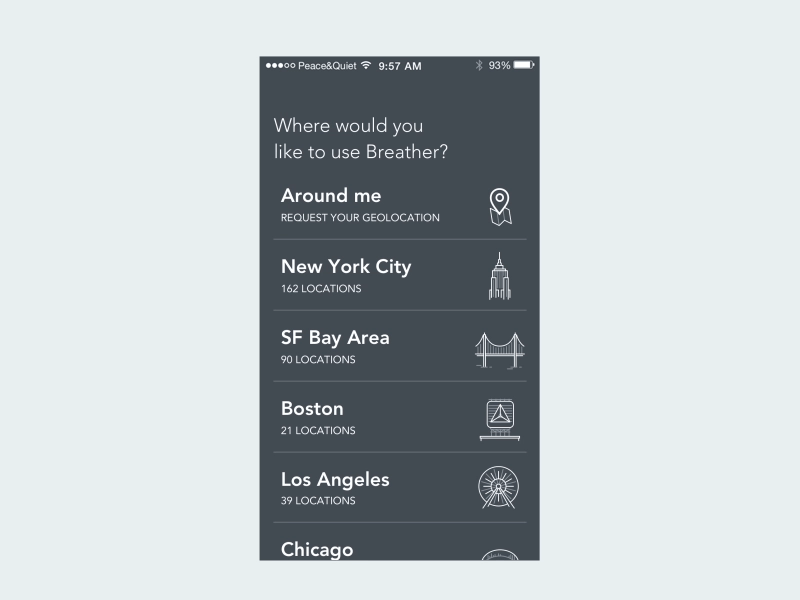The image size is (800, 600).
Task: Tap the Chicago row
Action: pyautogui.click(x=399, y=548)
